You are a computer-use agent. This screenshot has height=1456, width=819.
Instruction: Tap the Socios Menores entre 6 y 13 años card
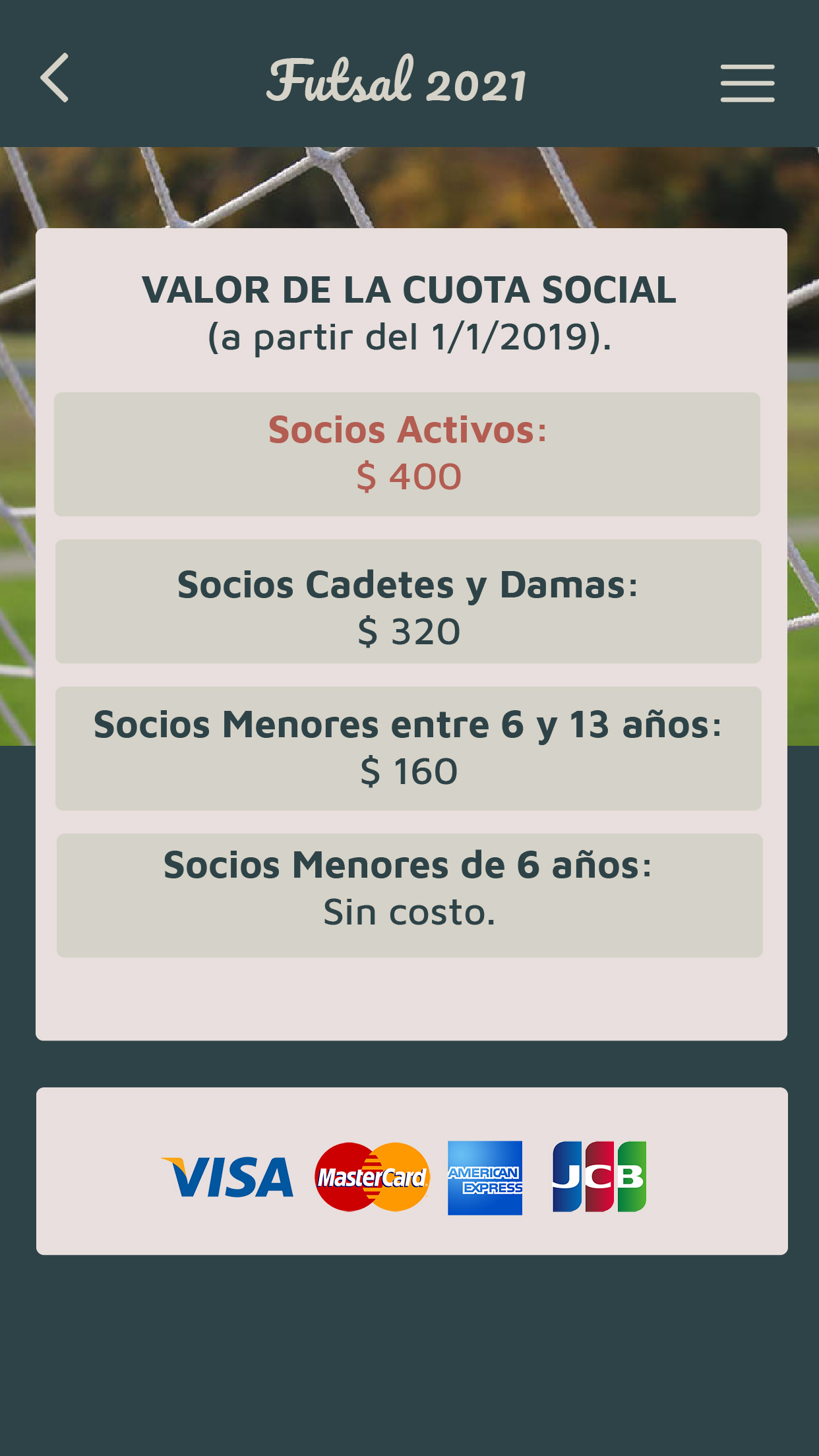409,748
